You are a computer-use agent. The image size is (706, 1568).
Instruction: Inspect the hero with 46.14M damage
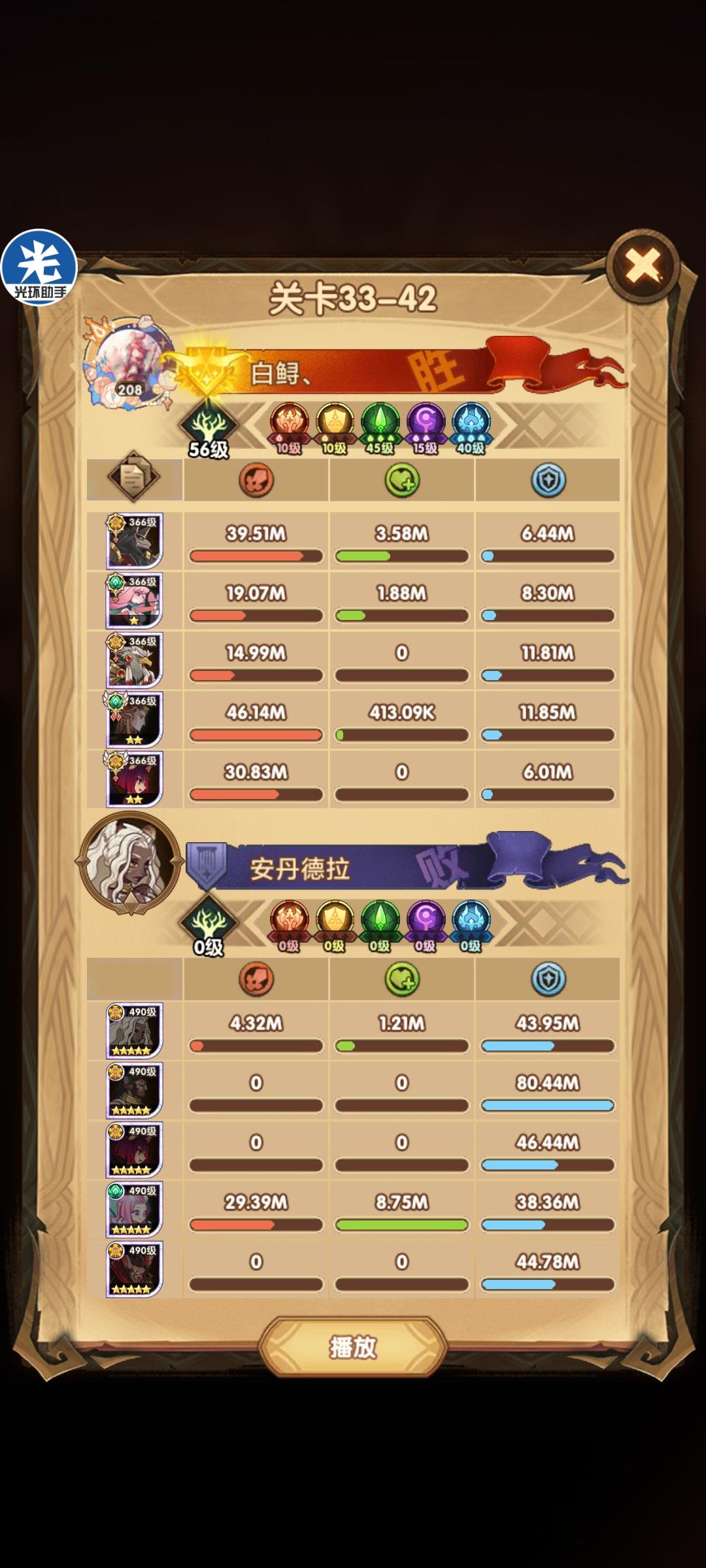pyautogui.click(x=135, y=719)
